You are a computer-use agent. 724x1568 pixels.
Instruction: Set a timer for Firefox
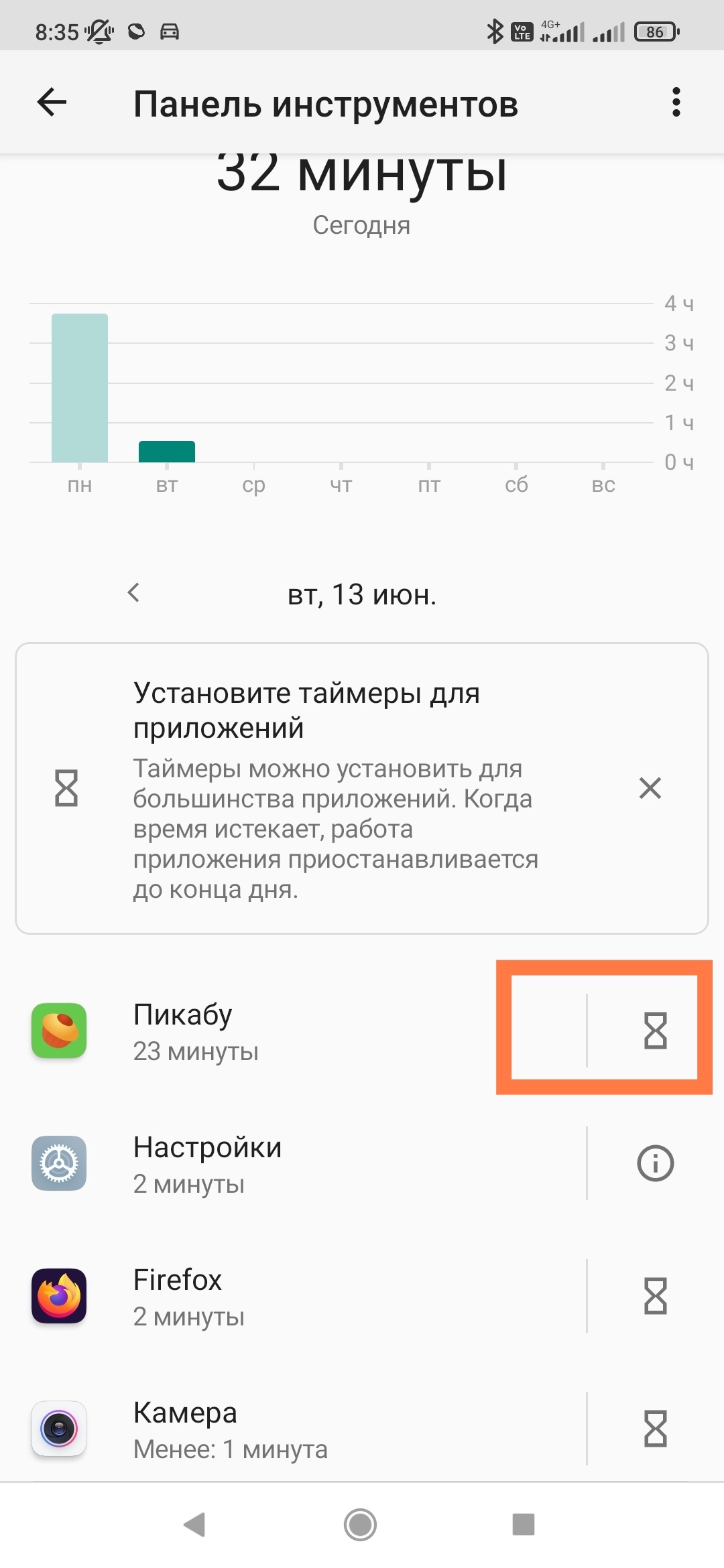tap(655, 1296)
